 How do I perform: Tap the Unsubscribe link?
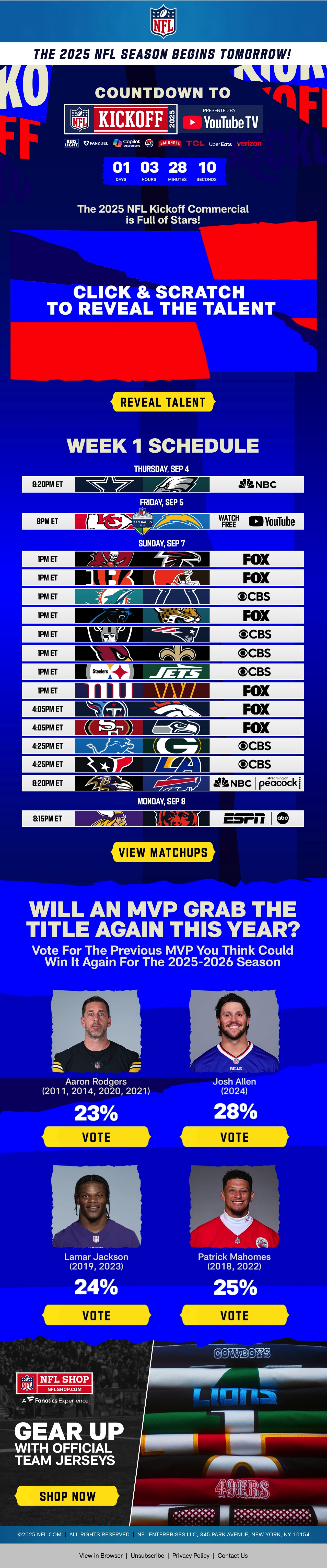click(147, 1555)
